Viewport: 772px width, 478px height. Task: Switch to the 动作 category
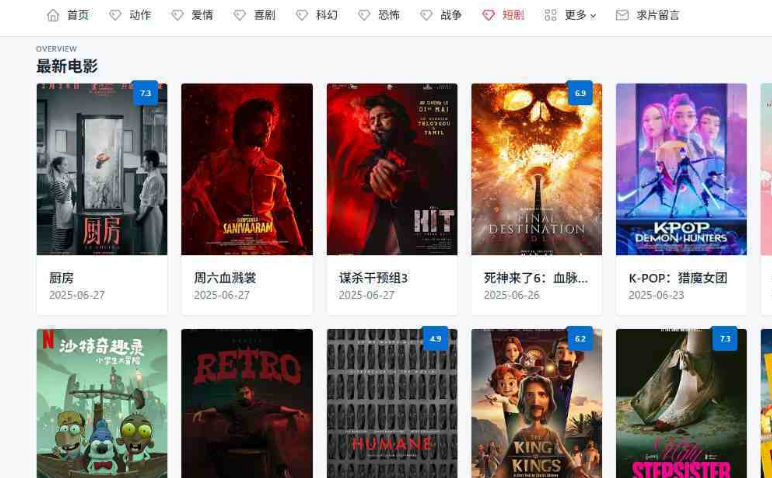(x=130, y=15)
